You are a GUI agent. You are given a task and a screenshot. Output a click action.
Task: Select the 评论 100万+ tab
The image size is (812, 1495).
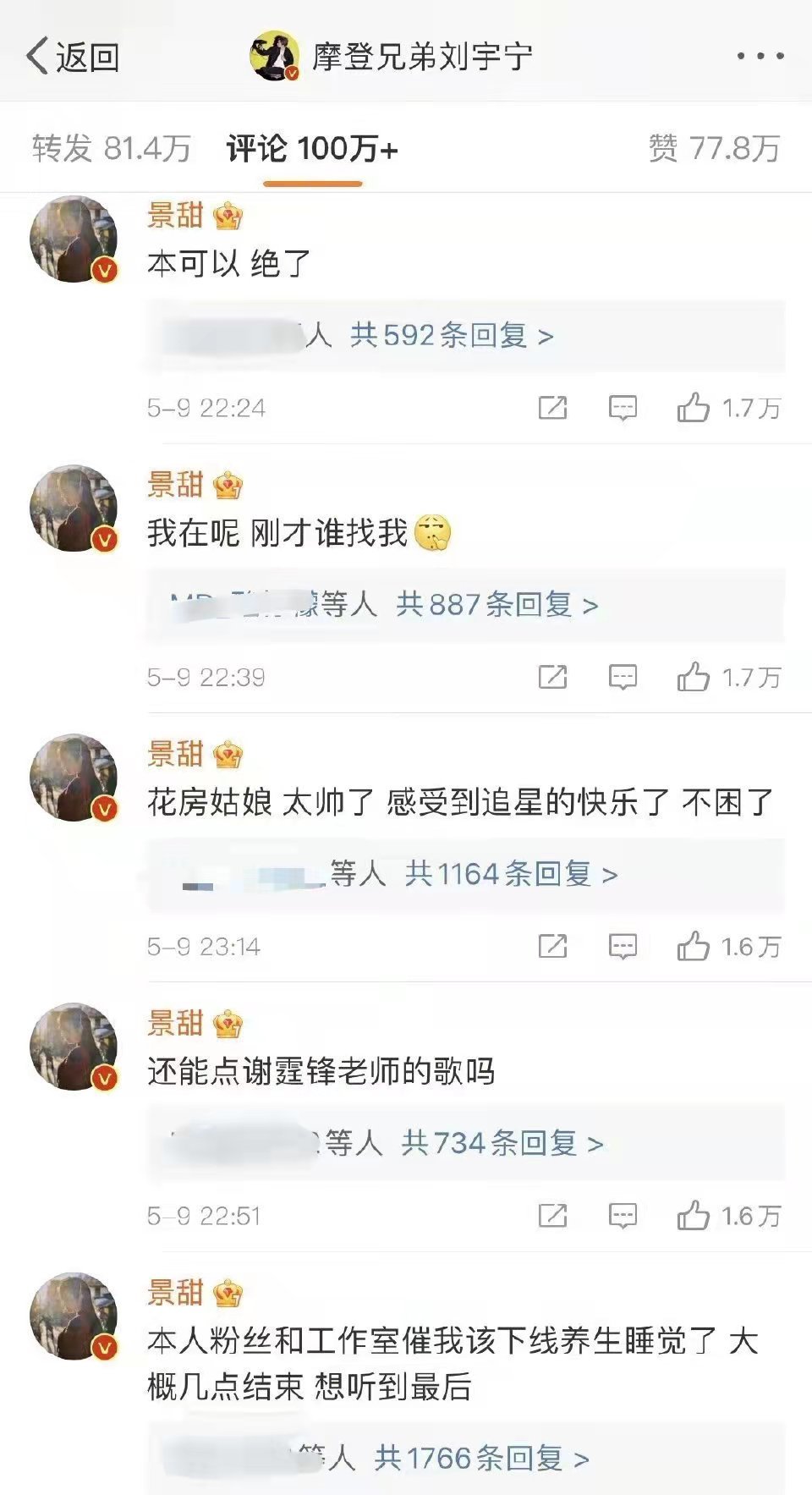click(x=312, y=150)
